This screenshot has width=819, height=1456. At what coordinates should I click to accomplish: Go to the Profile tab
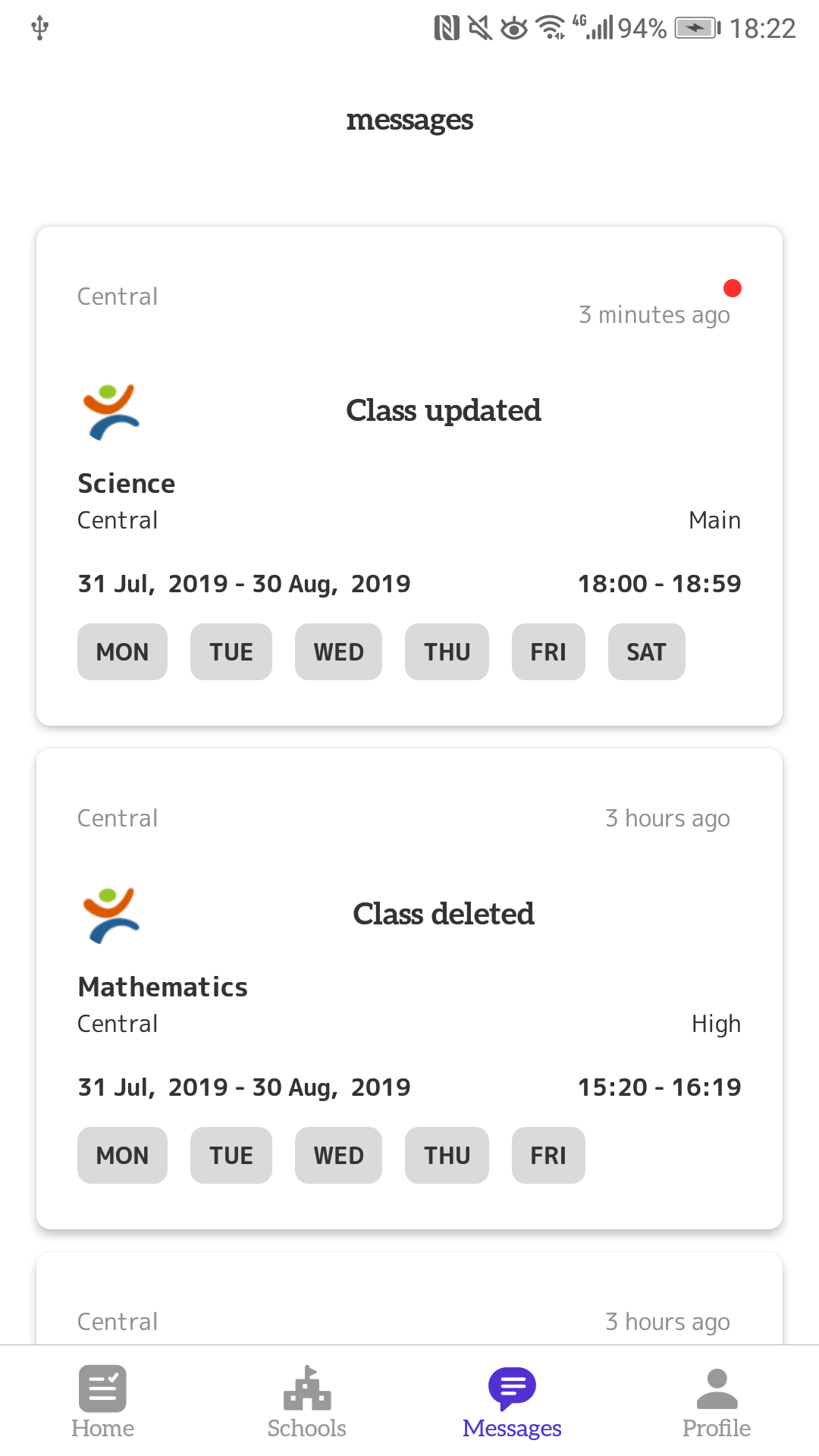717,1401
